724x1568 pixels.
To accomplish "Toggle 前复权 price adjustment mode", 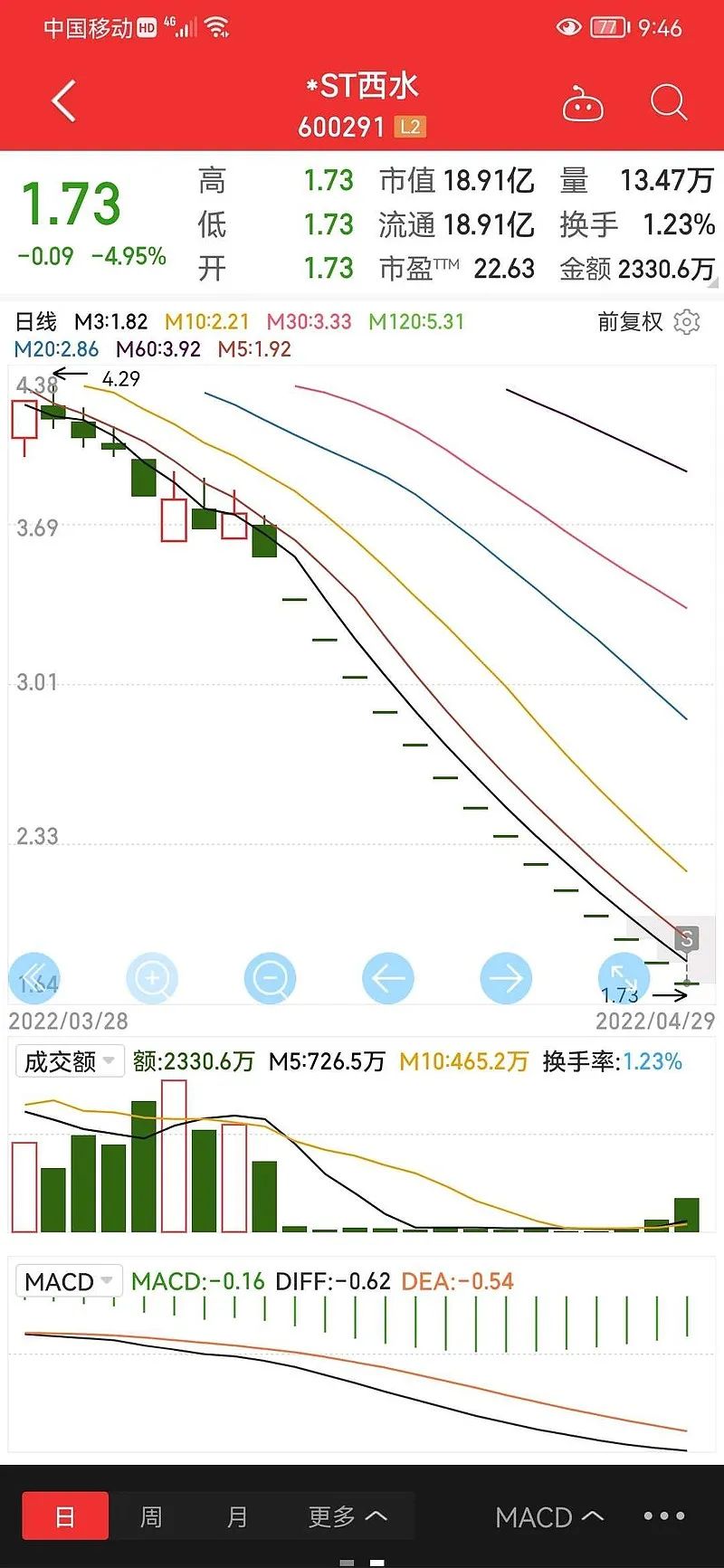I will (628, 322).
